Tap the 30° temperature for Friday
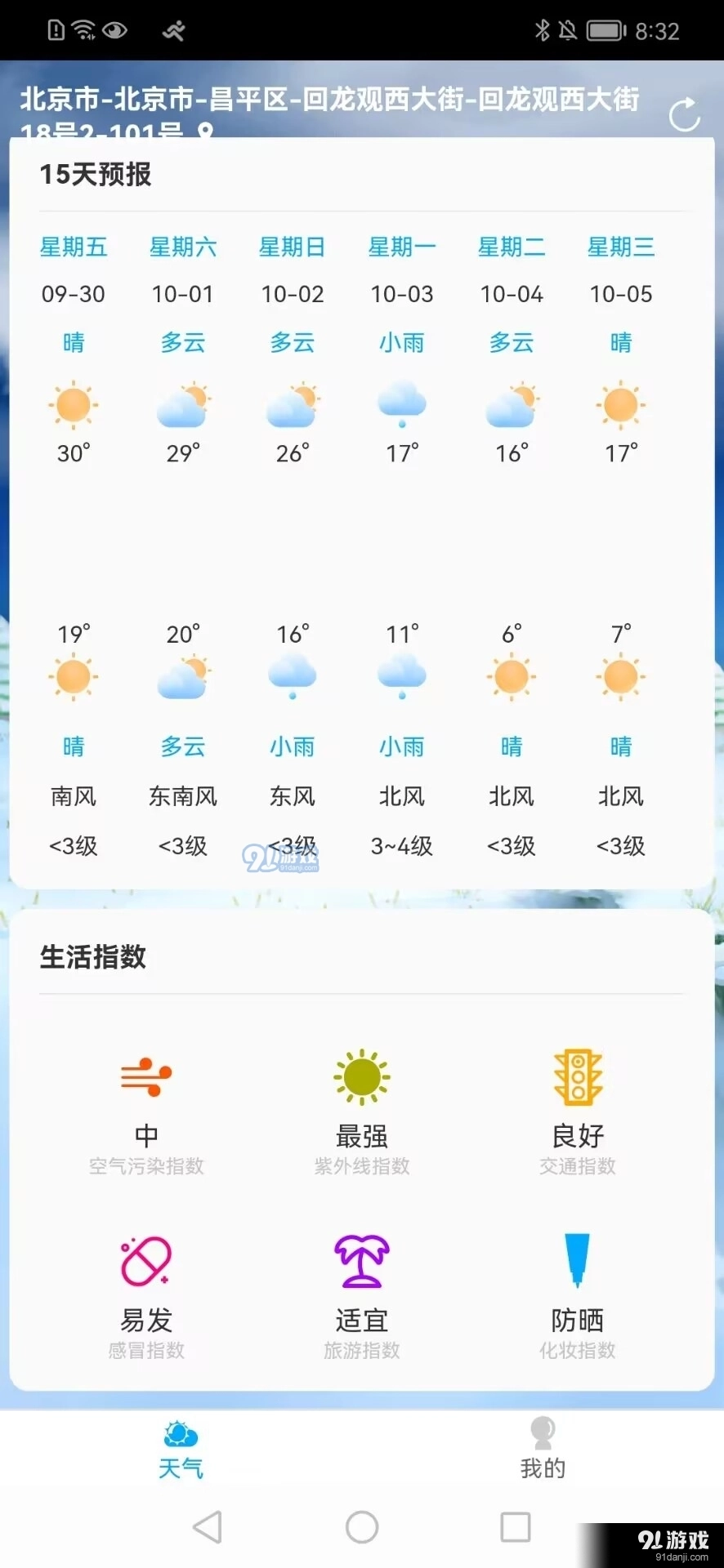This screenshot has width=724, height=1568. coord(73,452)
